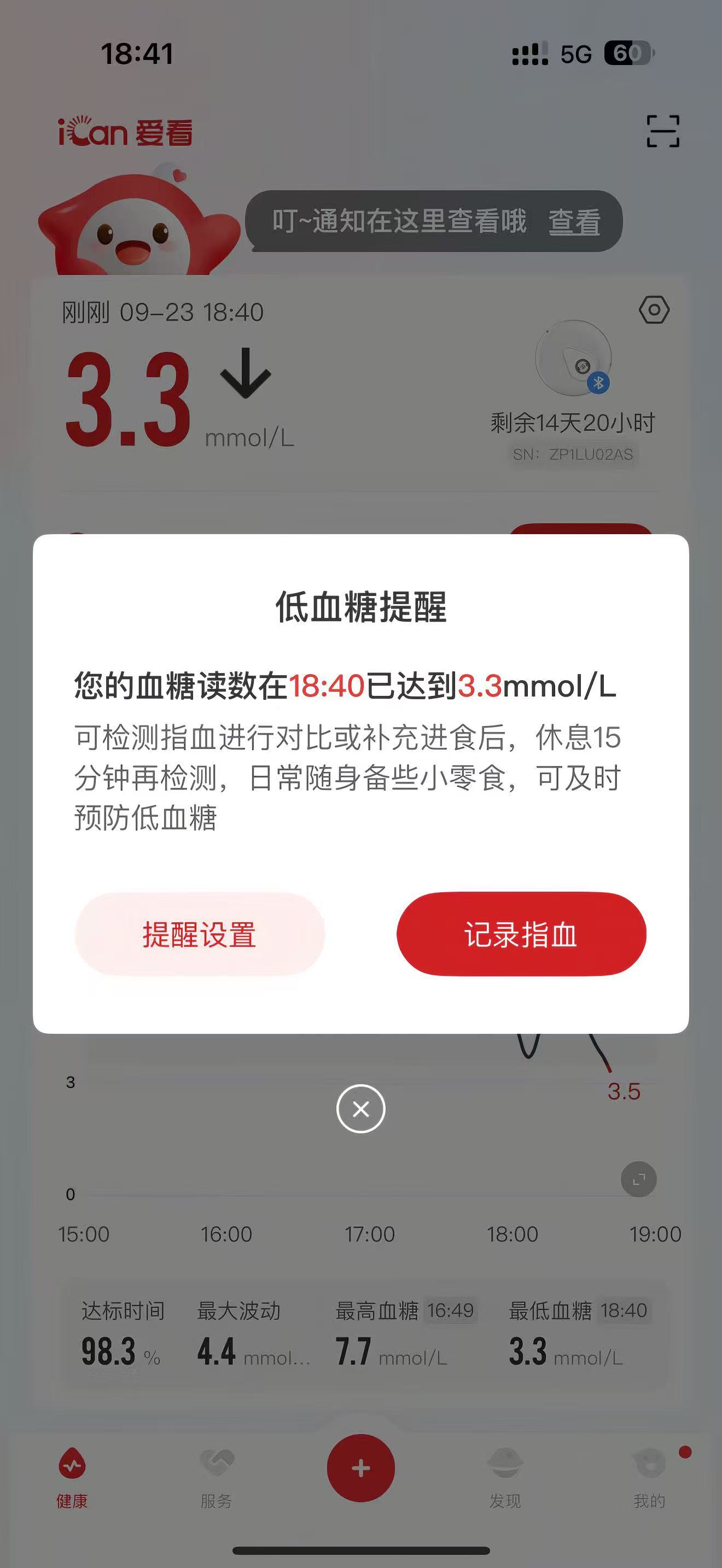
Task: Tap the 提醒设置 button
Action: pos(200,934)
